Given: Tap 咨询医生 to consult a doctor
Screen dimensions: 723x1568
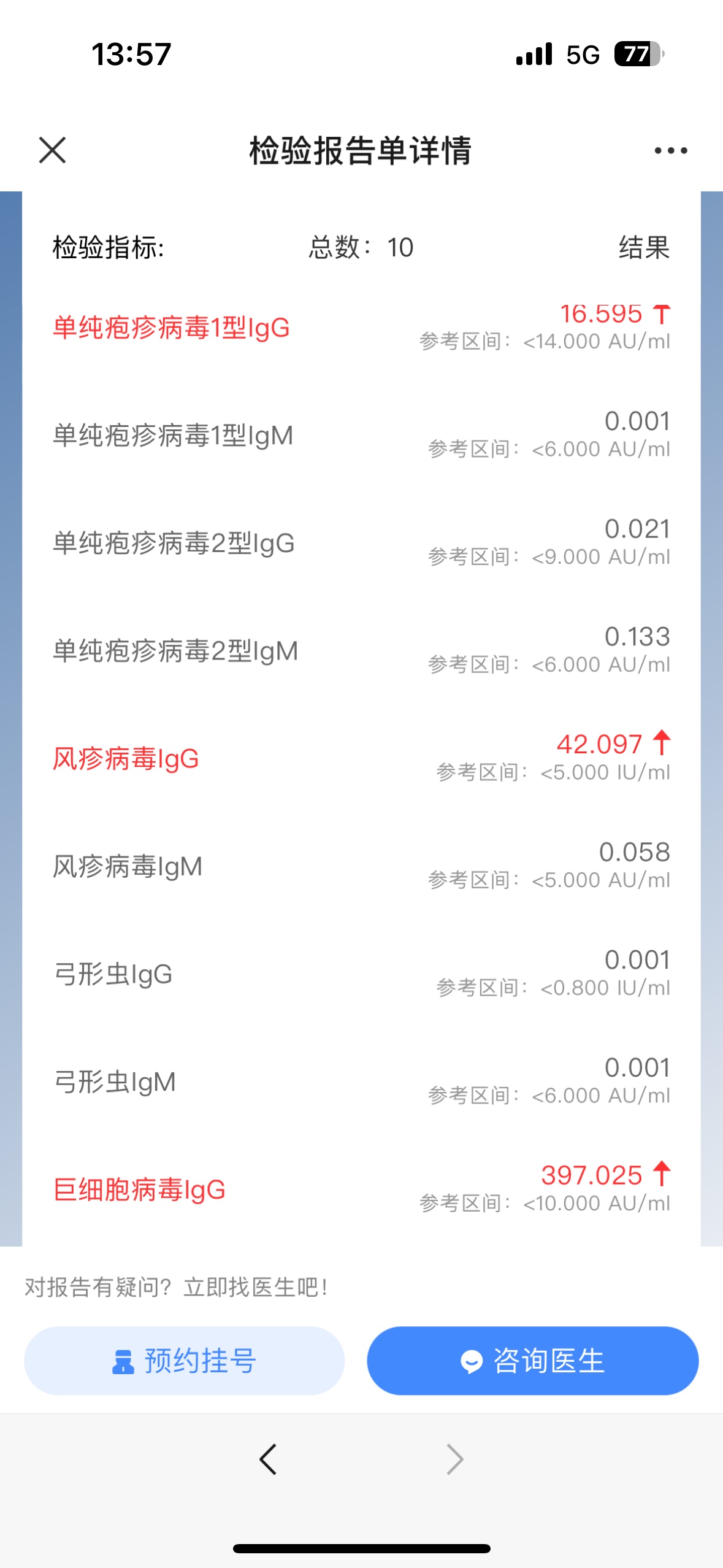Looking at the screenshot, I should (532, 1361).
